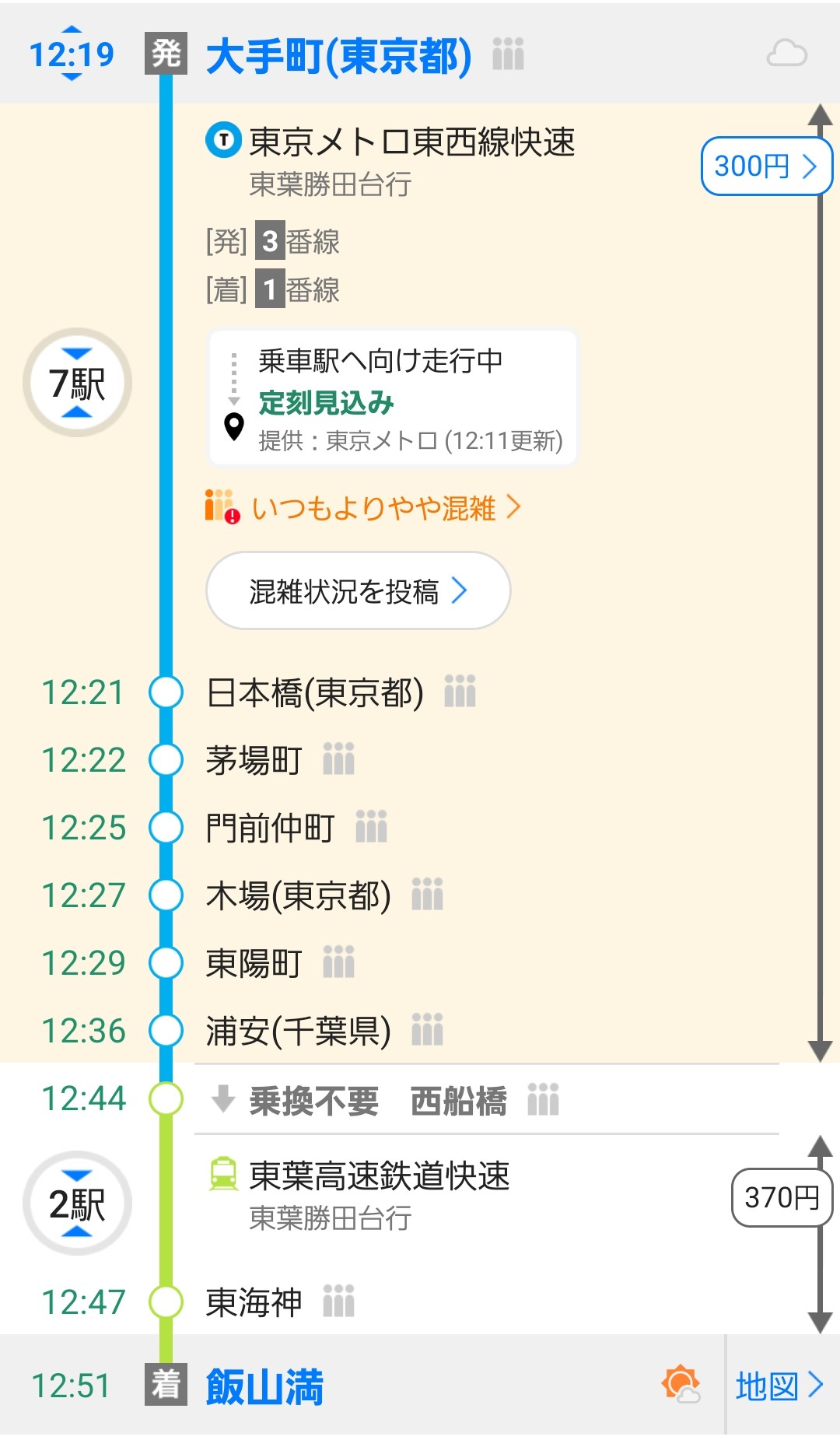This screenshot has width=840, height=1440.
Task: Collapse the 7駅 intermediate stops
Action: click(x=77, y=383)
